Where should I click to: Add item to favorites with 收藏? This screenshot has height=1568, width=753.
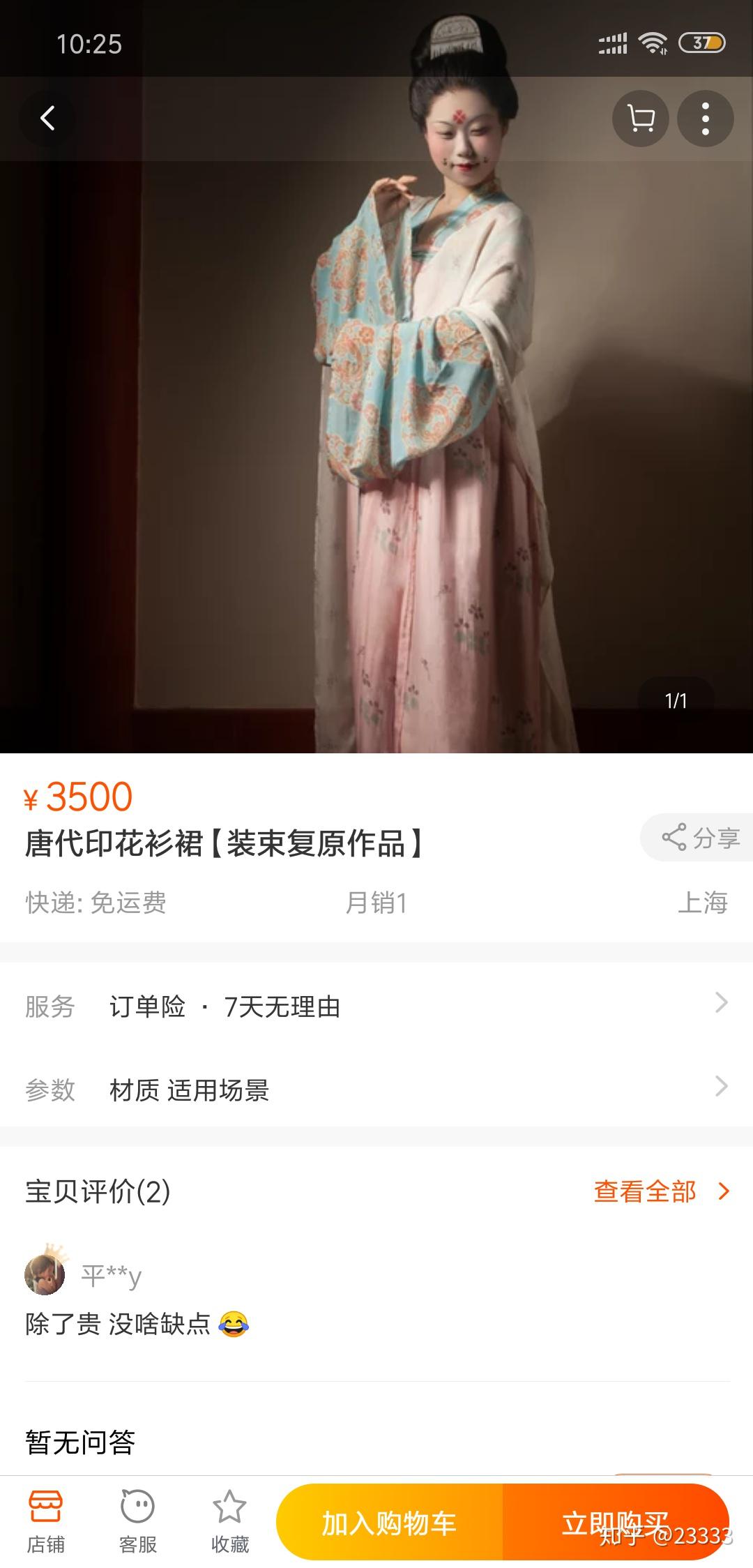[230, 1522]
